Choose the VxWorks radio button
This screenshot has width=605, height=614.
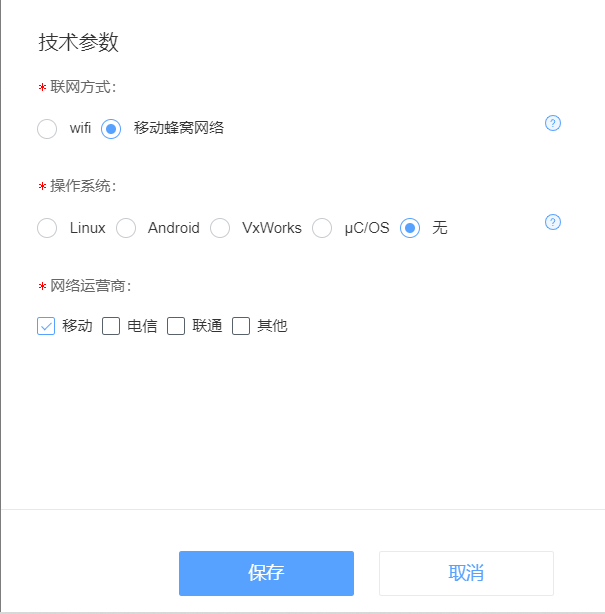coord(220,228)
